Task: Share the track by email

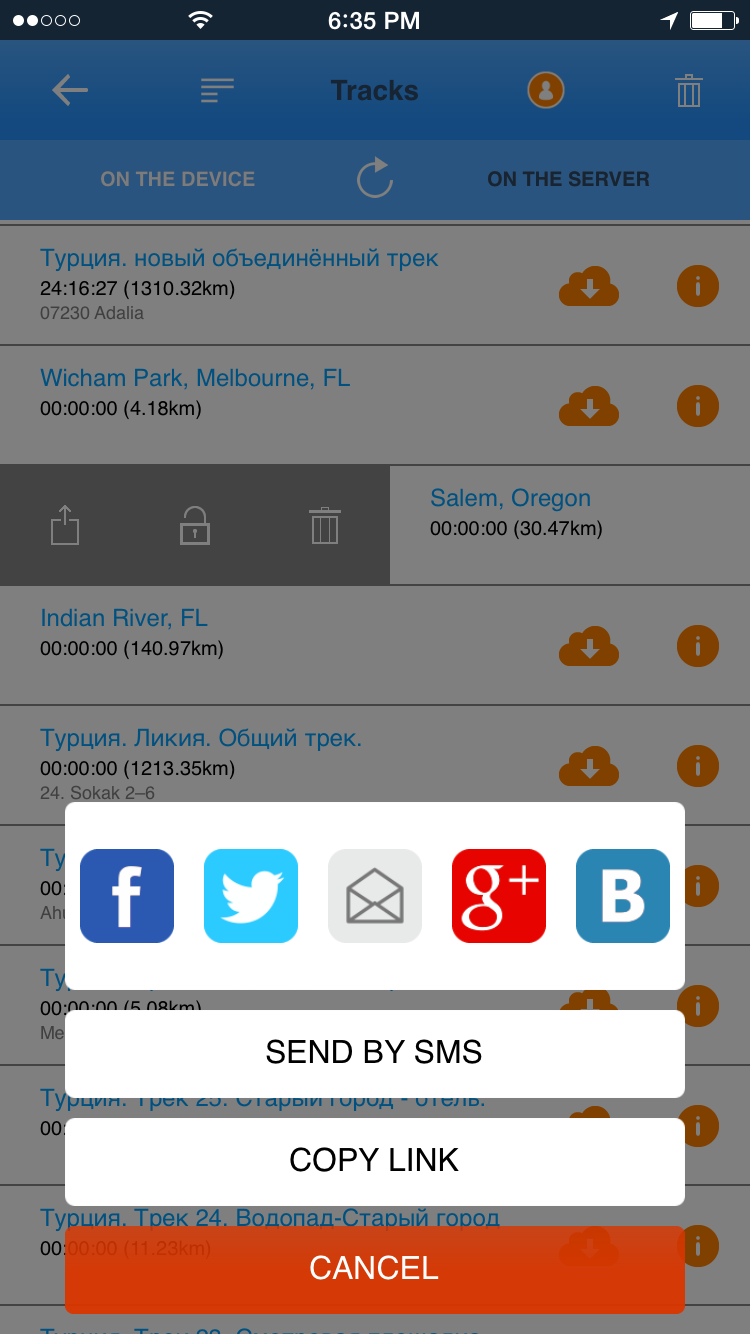Action: (x=375, y=896)
